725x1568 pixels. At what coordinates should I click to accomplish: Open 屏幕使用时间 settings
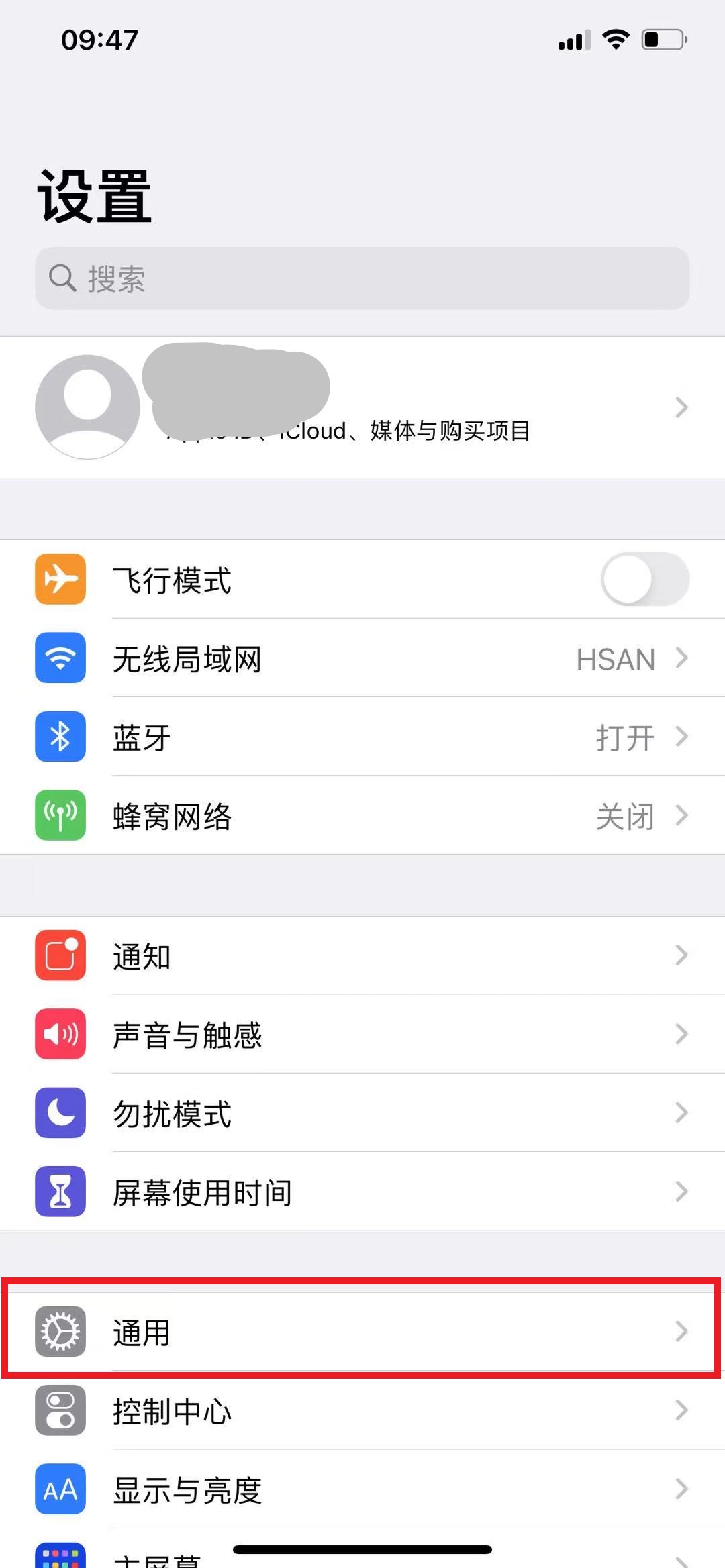tap(362, 1192)
